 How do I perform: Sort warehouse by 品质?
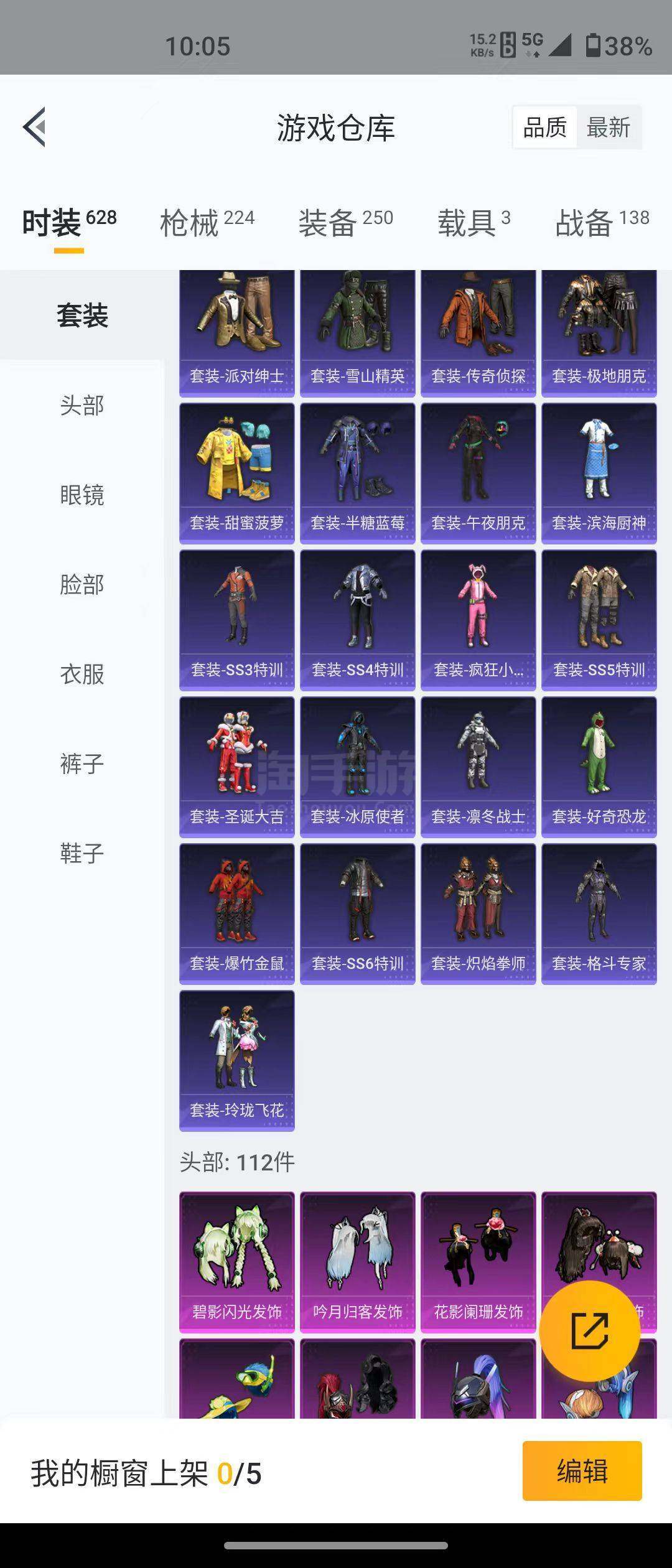pos(545,128)
